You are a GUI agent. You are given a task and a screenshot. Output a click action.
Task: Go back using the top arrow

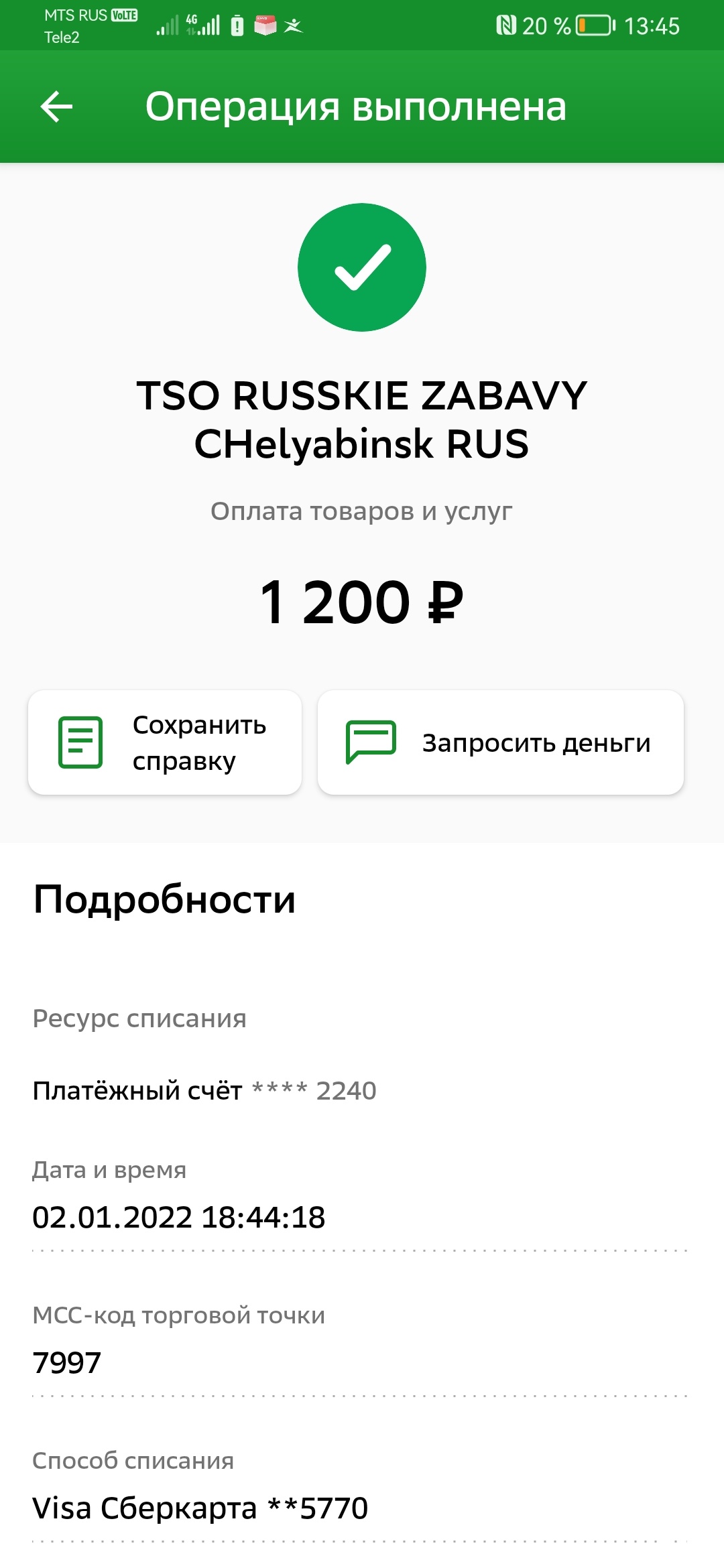coord(56,107)
